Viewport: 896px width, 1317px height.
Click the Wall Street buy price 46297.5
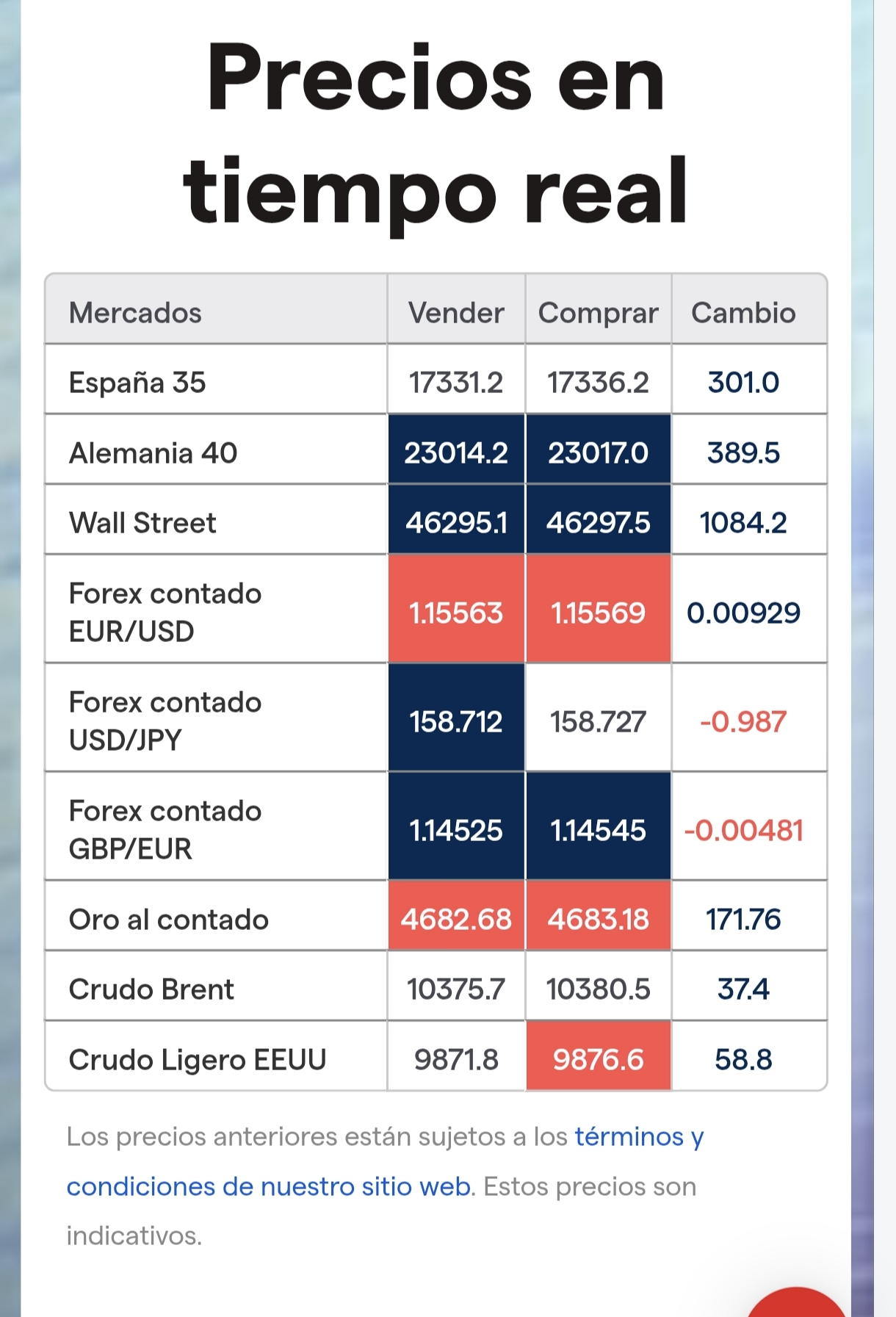[597, 522]
